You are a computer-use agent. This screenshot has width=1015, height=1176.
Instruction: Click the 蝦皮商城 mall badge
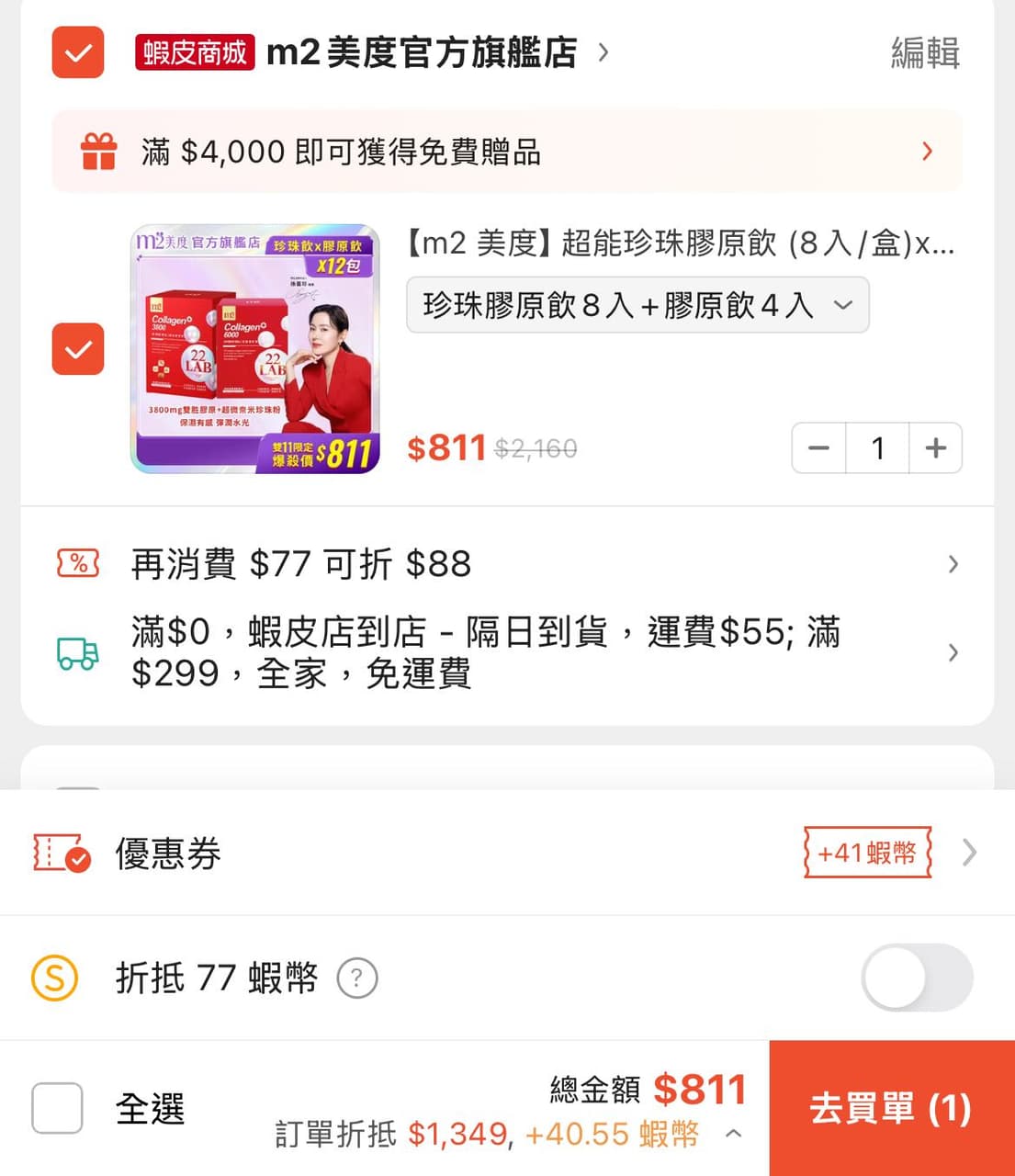194,53
